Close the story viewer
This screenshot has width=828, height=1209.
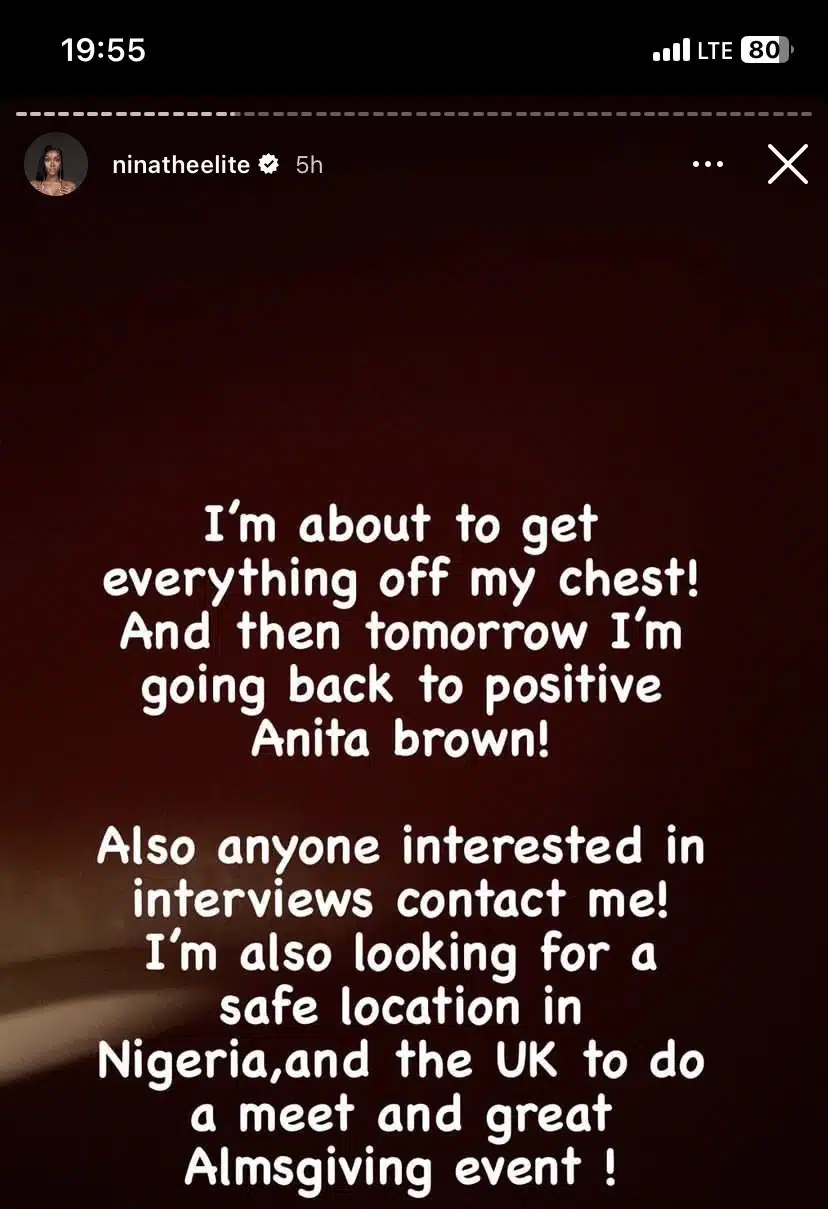click(x=787, y=164)
